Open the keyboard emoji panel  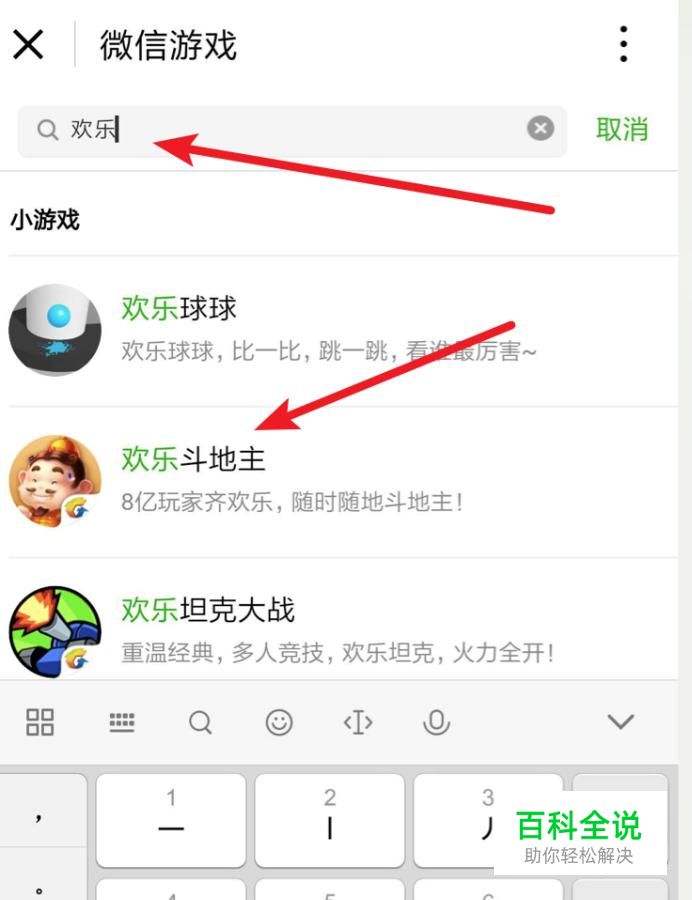pos(279,722)
